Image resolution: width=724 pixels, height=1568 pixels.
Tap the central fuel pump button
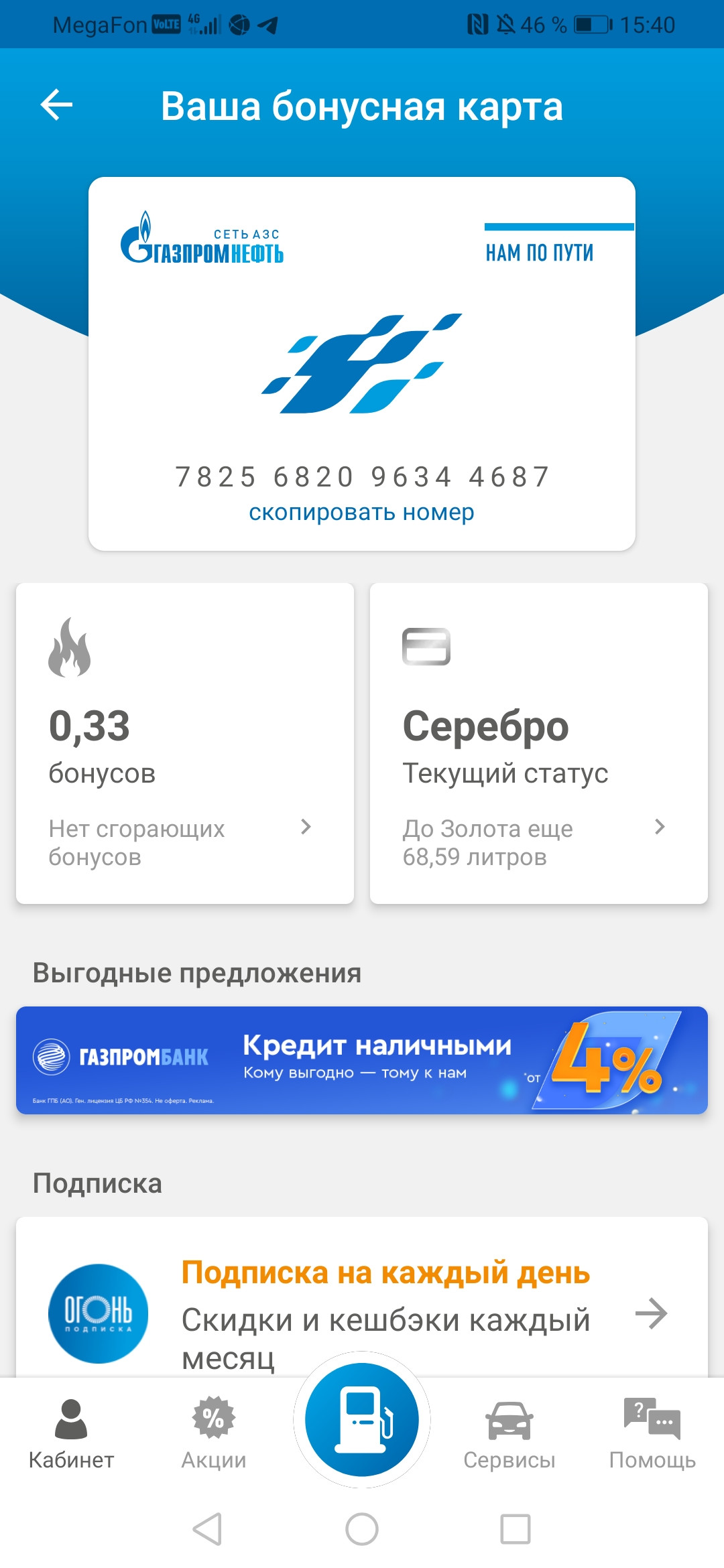tap(362, 1419)
